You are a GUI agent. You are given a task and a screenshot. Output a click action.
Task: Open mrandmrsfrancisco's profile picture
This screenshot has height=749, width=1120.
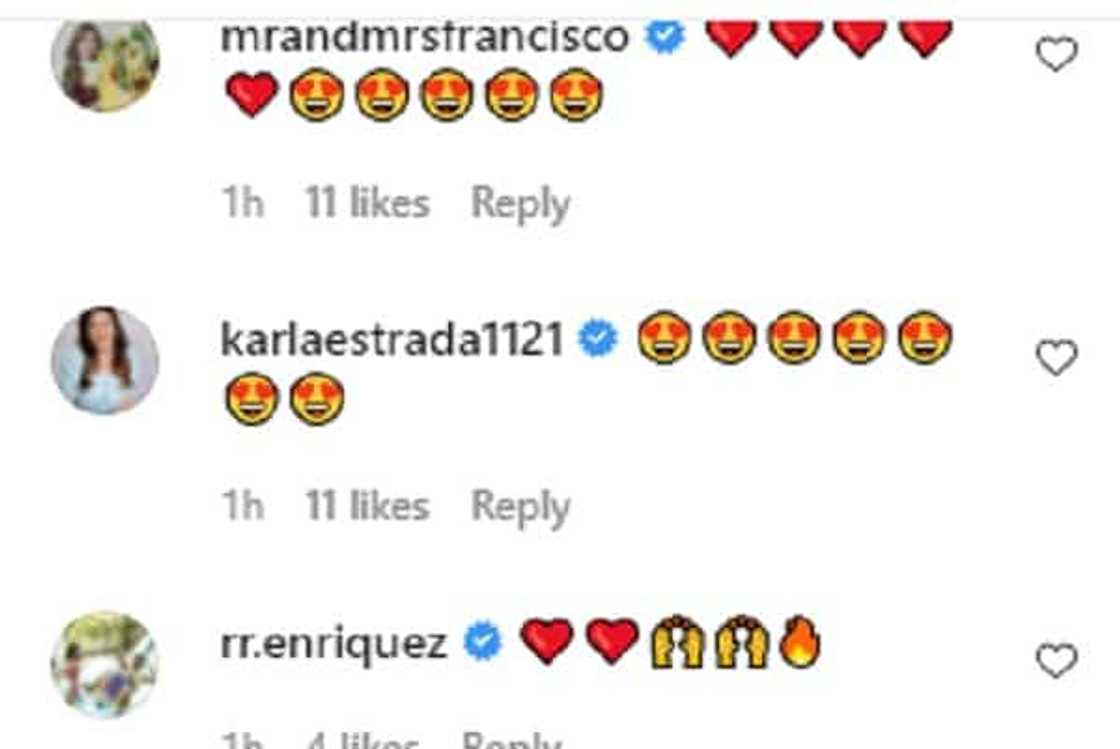105,62
